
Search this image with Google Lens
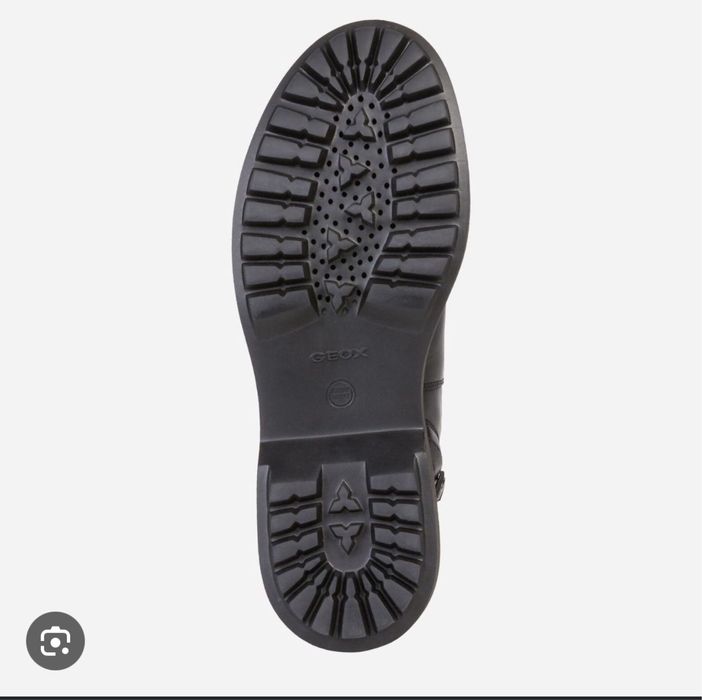(55, 641)
